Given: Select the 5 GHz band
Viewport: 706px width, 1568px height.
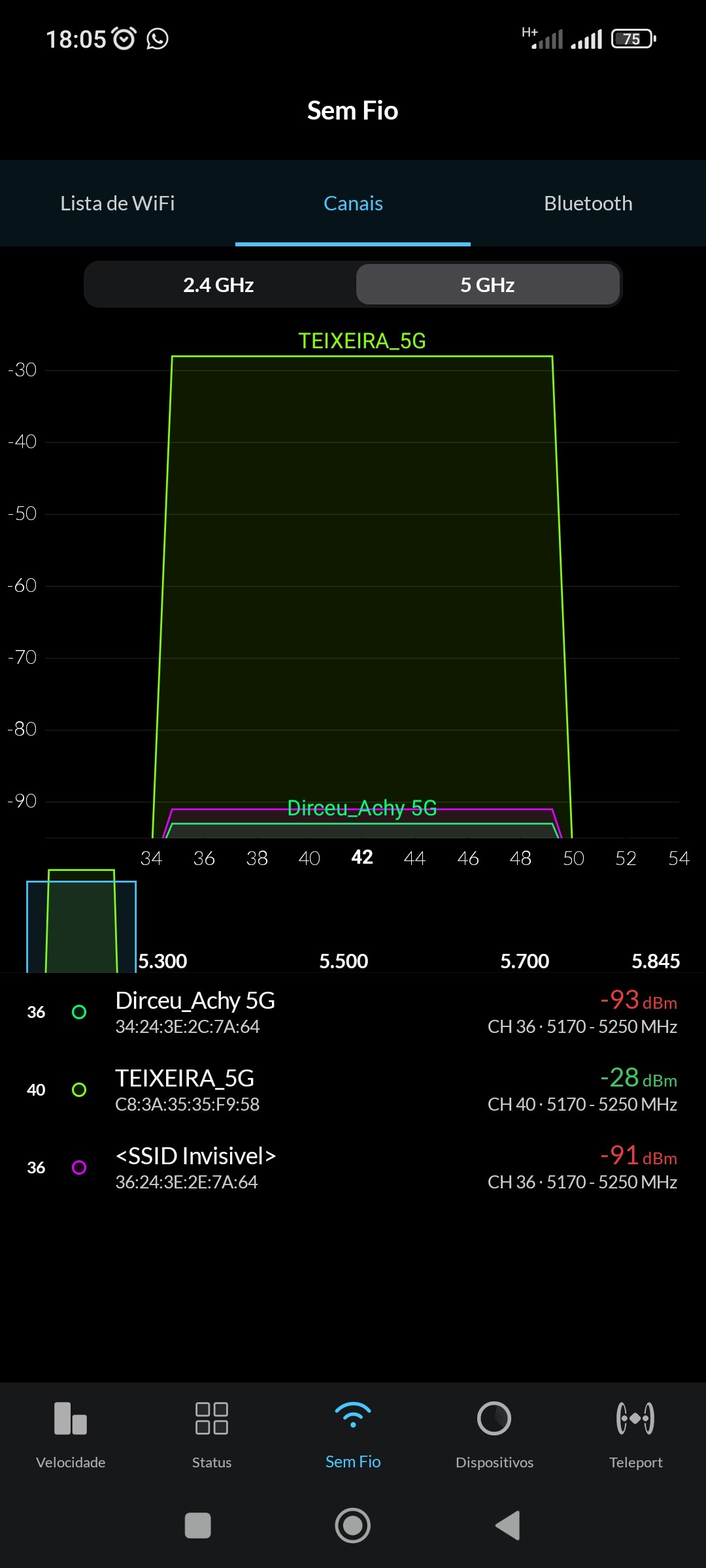Looking at the screenshot, I should pos(488,285).
